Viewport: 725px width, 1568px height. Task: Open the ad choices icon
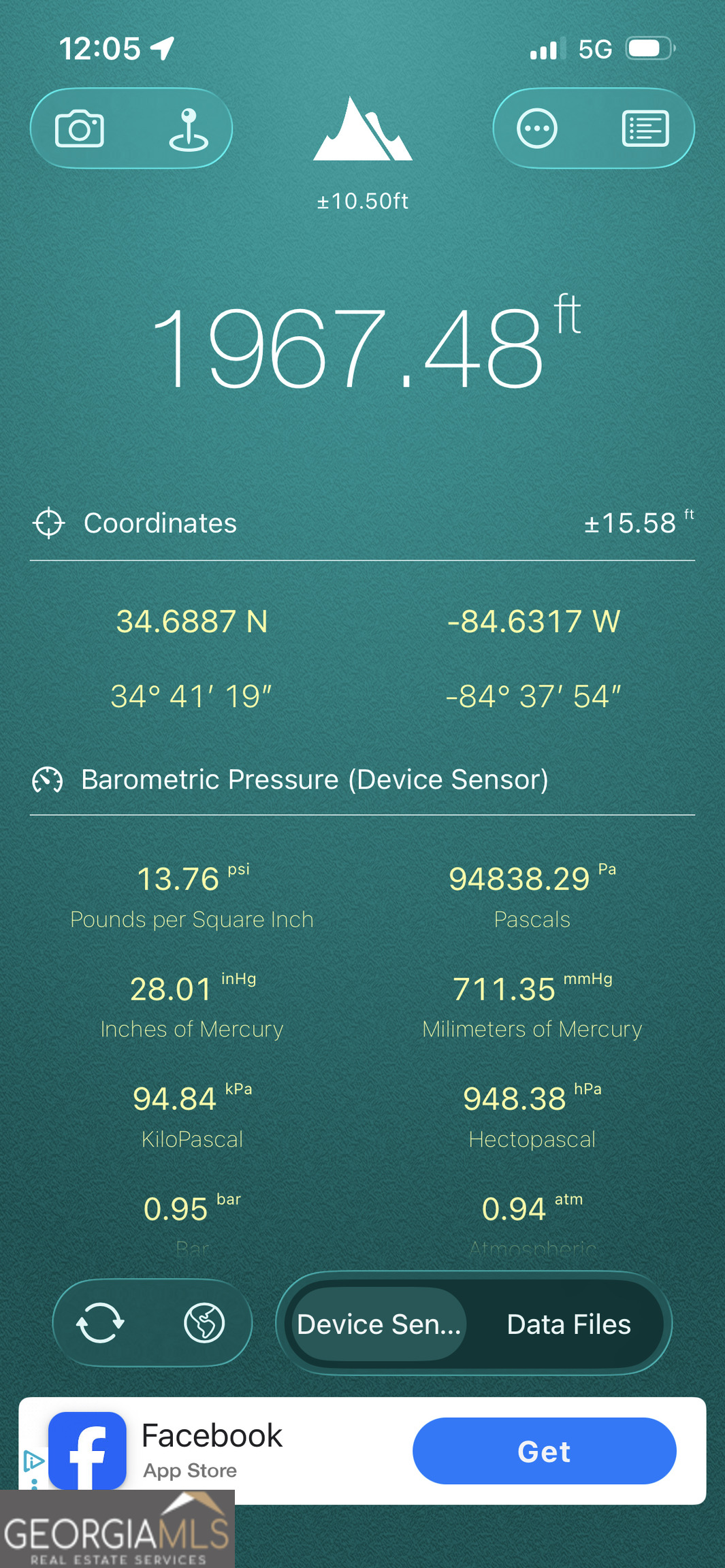[33, 1460]
